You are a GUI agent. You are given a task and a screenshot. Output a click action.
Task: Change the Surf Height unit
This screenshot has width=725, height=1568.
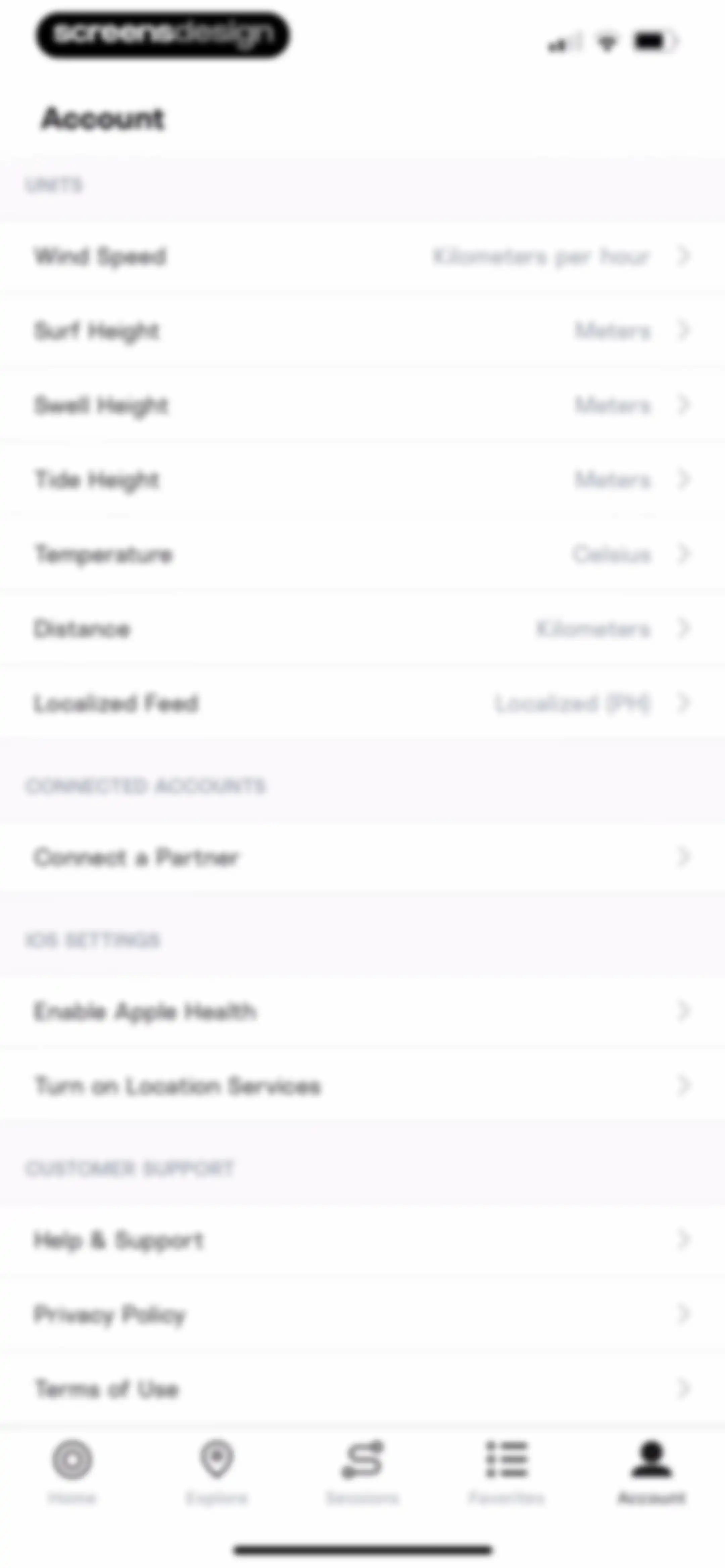coord(362,330)
